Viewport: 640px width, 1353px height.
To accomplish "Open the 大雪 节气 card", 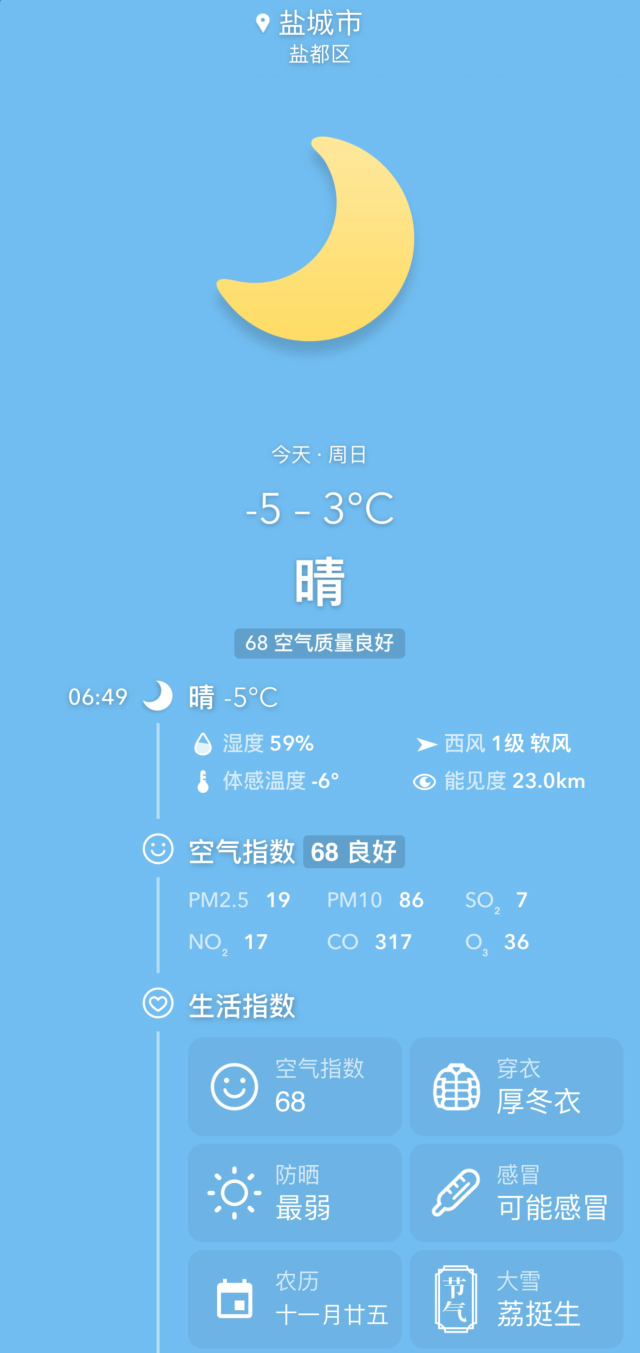I will (517, 1299).
